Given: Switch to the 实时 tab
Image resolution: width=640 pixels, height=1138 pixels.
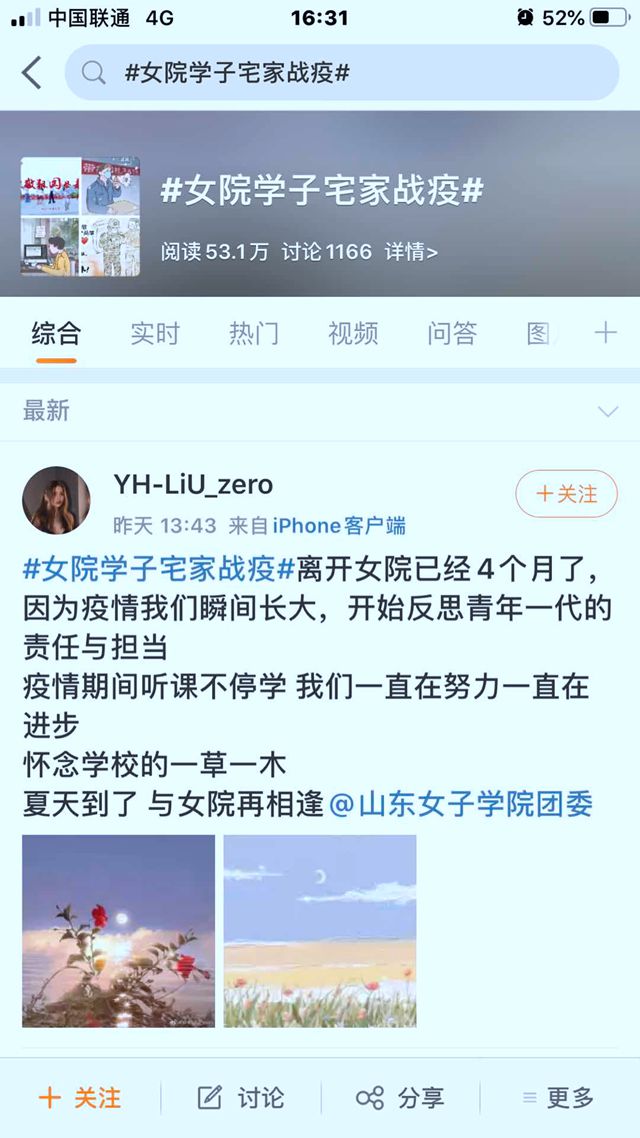Looking at the screenshot, I should 155,333.
